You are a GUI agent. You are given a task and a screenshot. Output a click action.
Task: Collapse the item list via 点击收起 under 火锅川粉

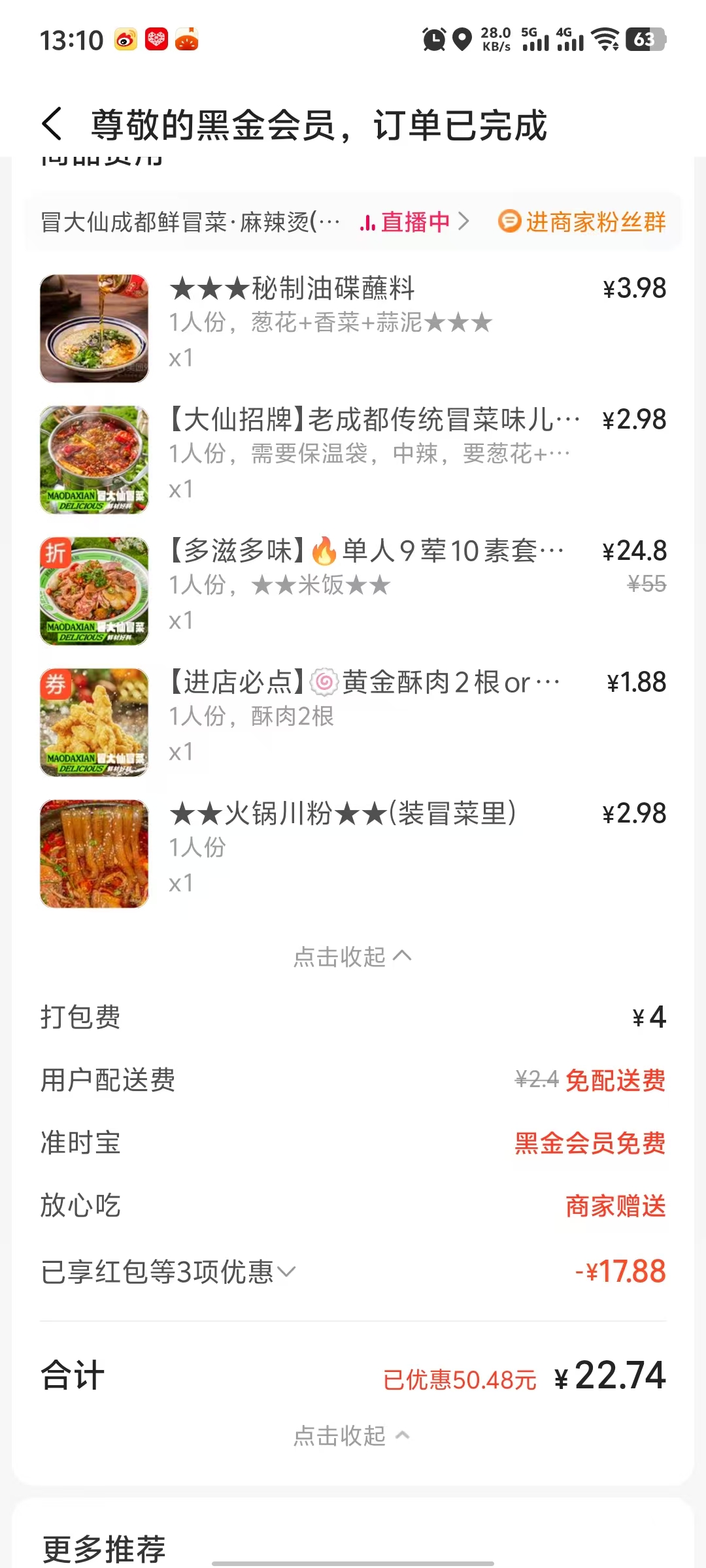click(352, 956)
